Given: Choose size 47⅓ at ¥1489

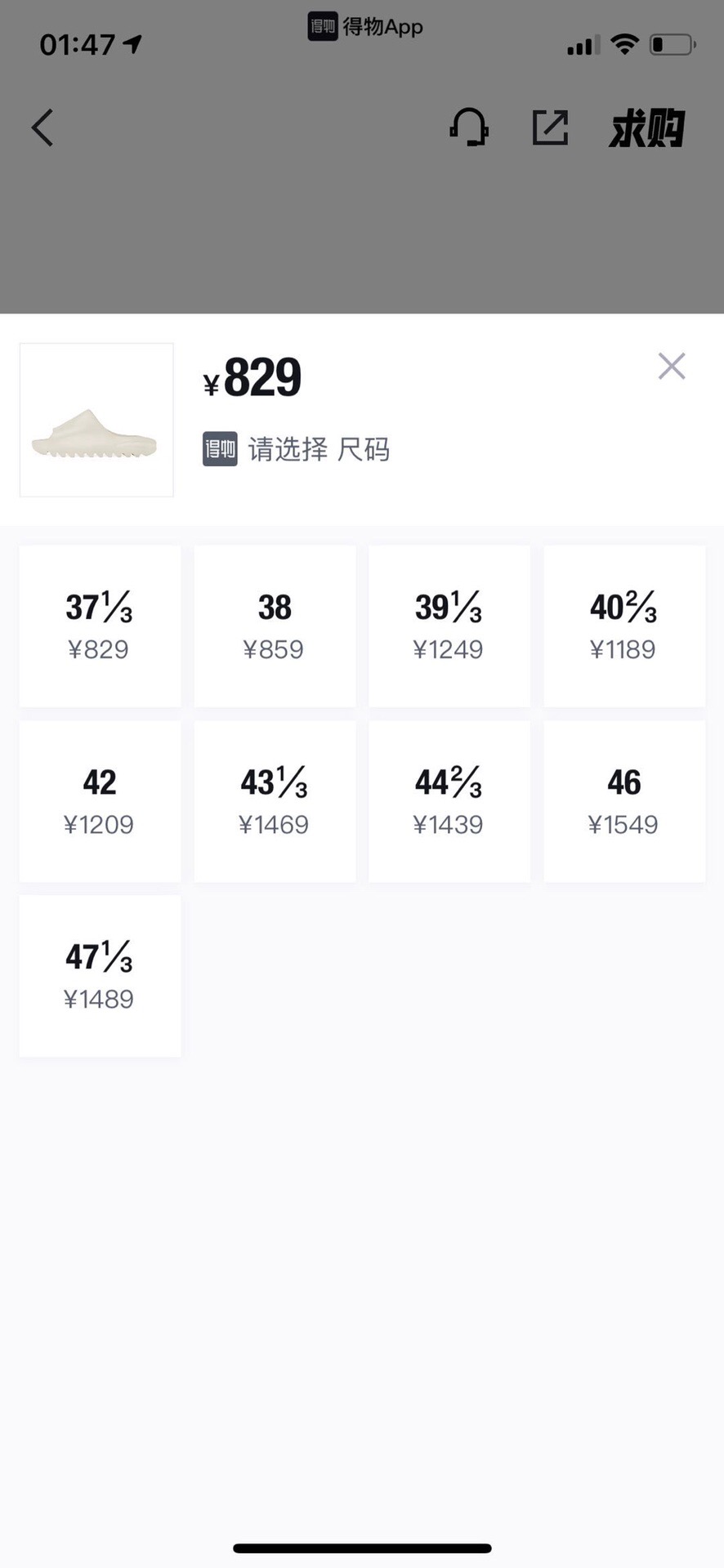Looking at the screenshot, I should click(100, 975).
